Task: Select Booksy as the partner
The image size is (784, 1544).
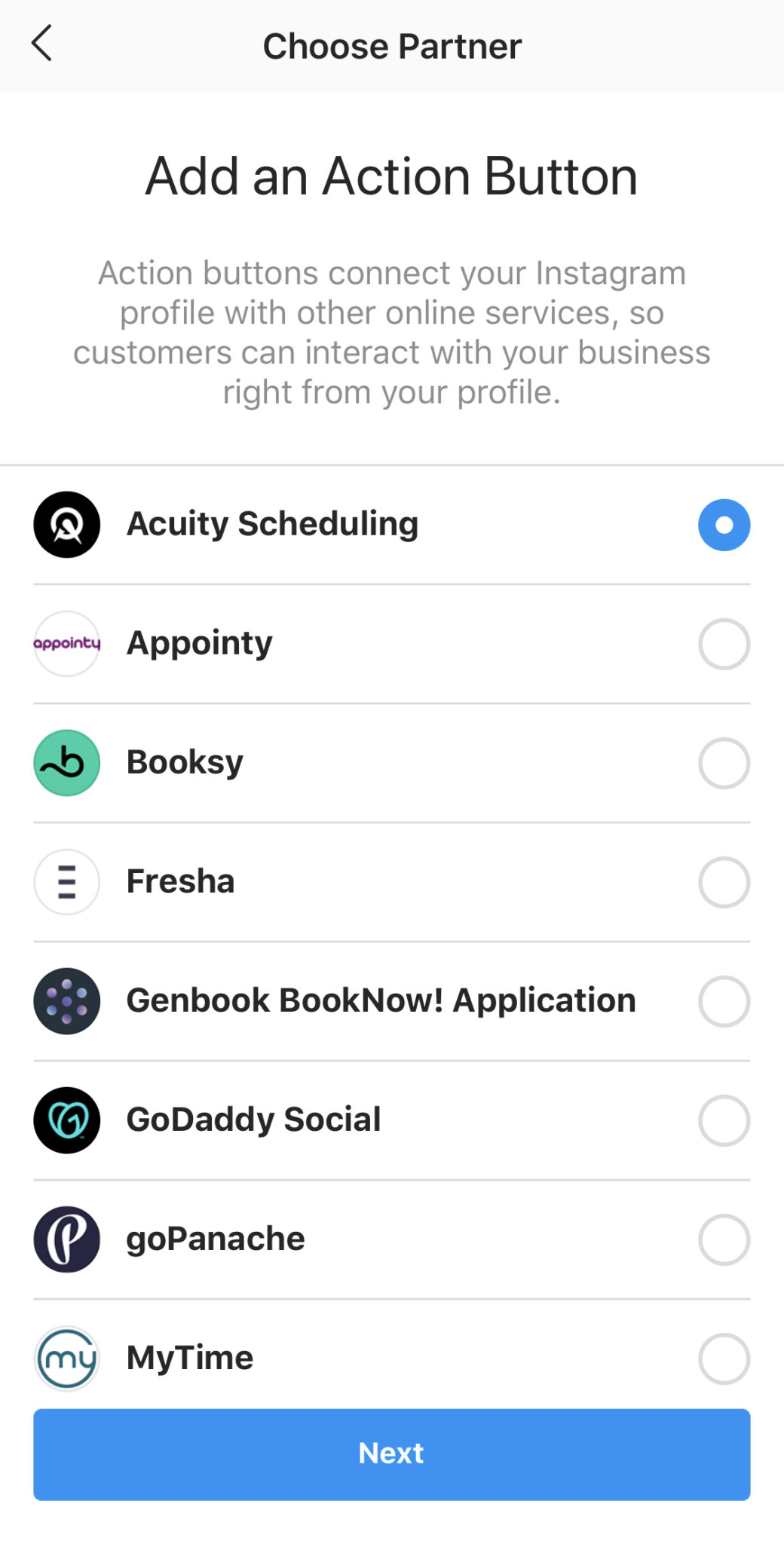Action: 724,762
